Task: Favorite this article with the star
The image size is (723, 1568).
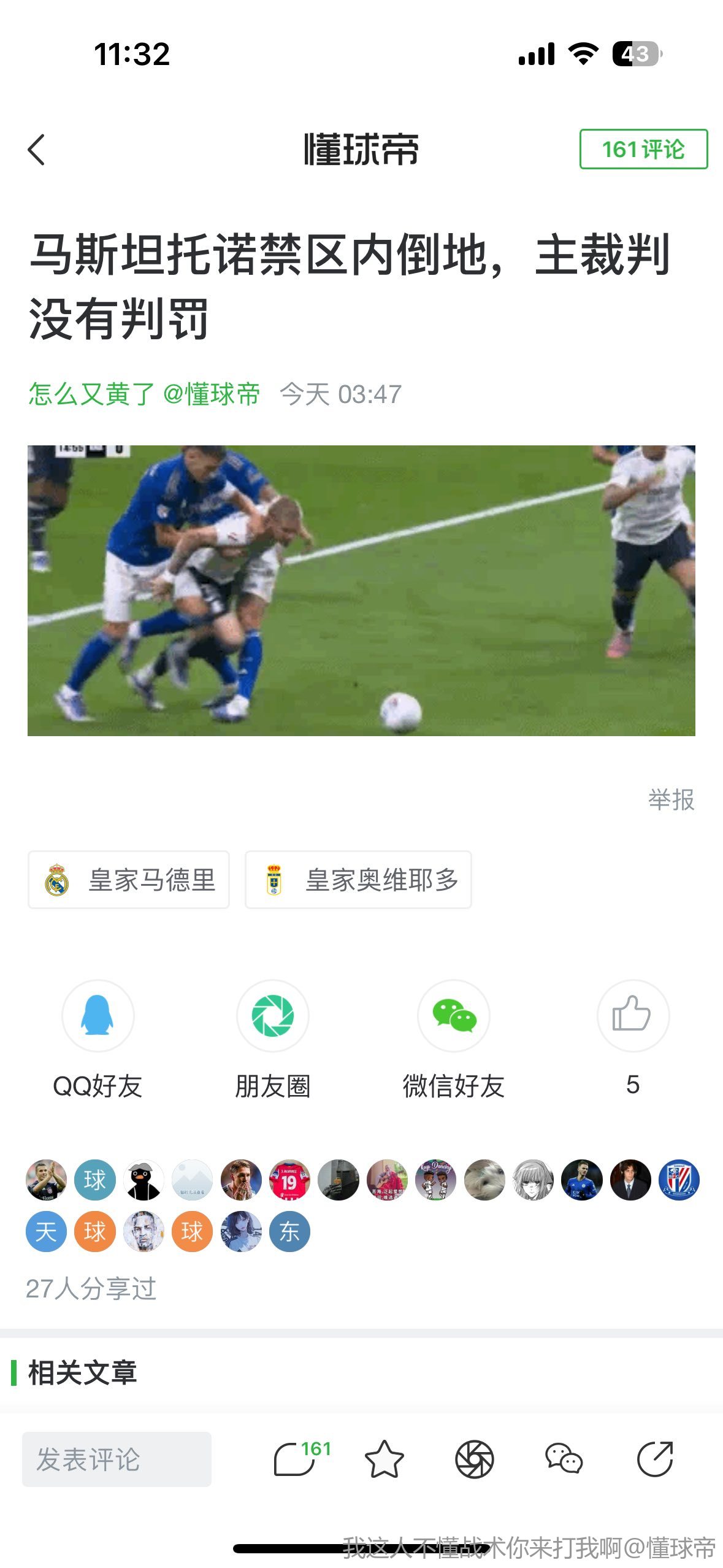Action: [x=384, y=1459]
